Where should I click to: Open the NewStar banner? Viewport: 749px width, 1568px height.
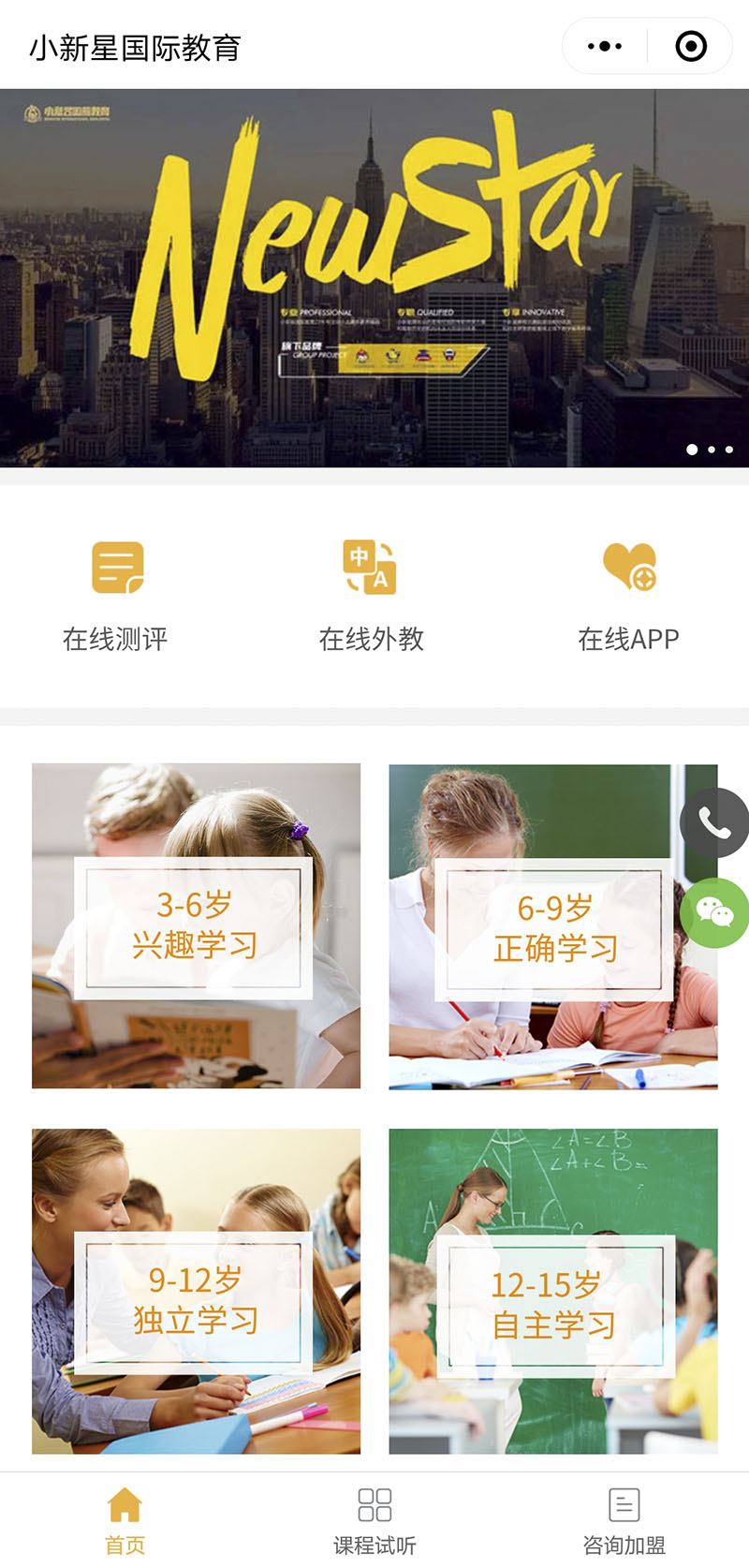point(374,277)
